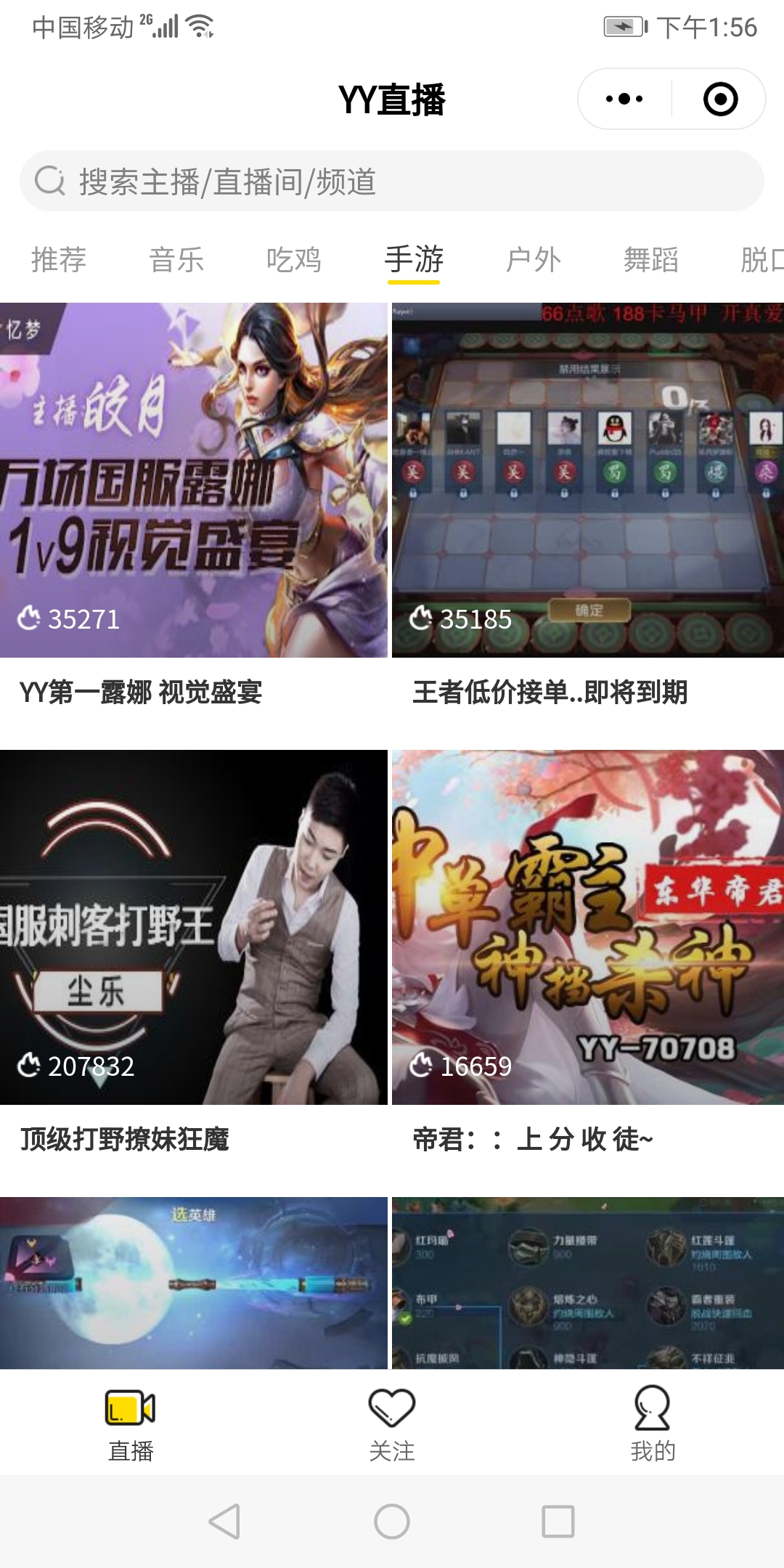Go to the 舞蹈 tab

click(x=651, y=260)
